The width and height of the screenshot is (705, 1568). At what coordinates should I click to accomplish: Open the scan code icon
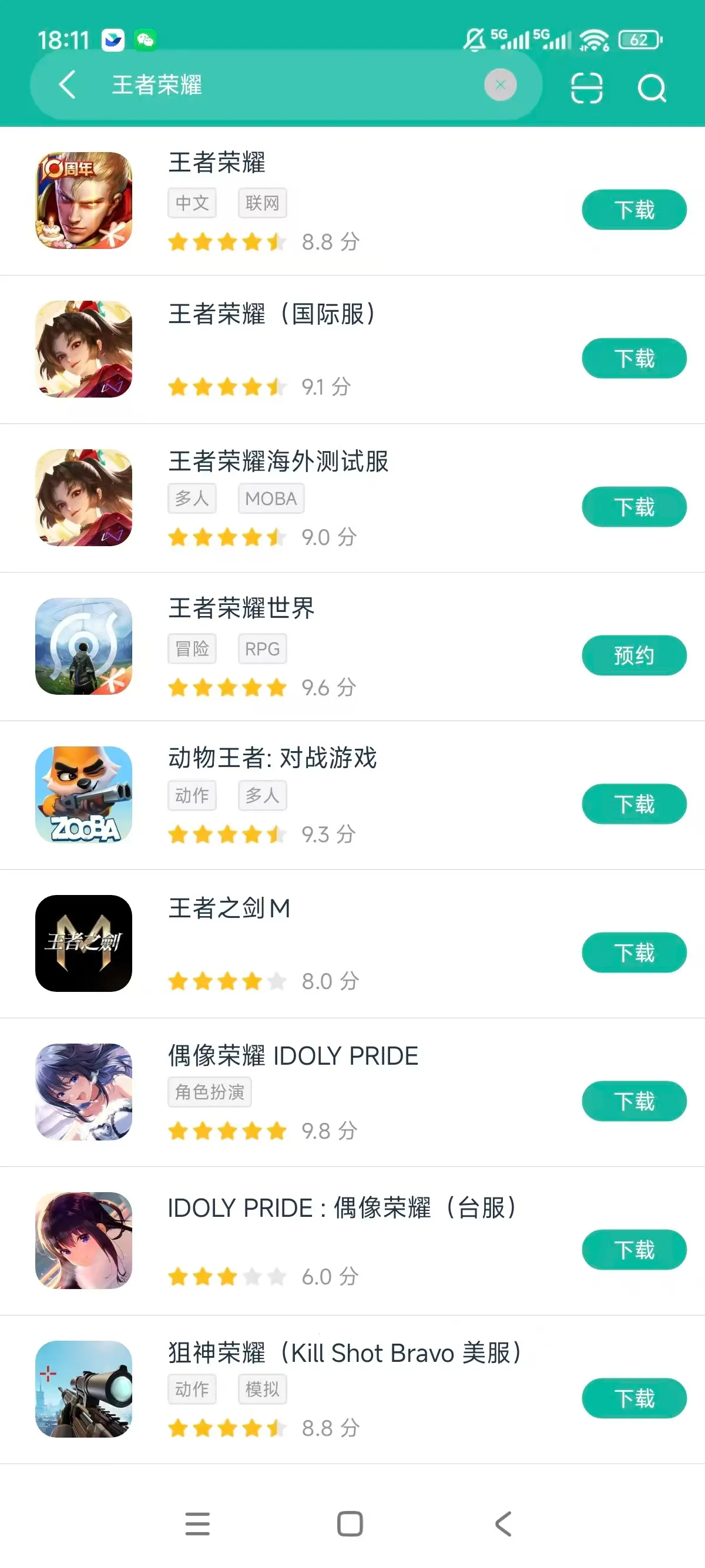click(586, 88)
